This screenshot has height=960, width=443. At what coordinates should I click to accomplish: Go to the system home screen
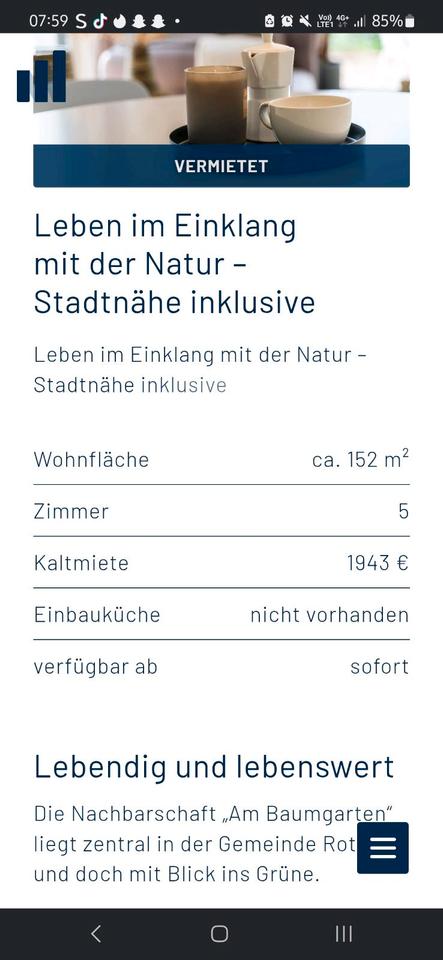point(220,934)
